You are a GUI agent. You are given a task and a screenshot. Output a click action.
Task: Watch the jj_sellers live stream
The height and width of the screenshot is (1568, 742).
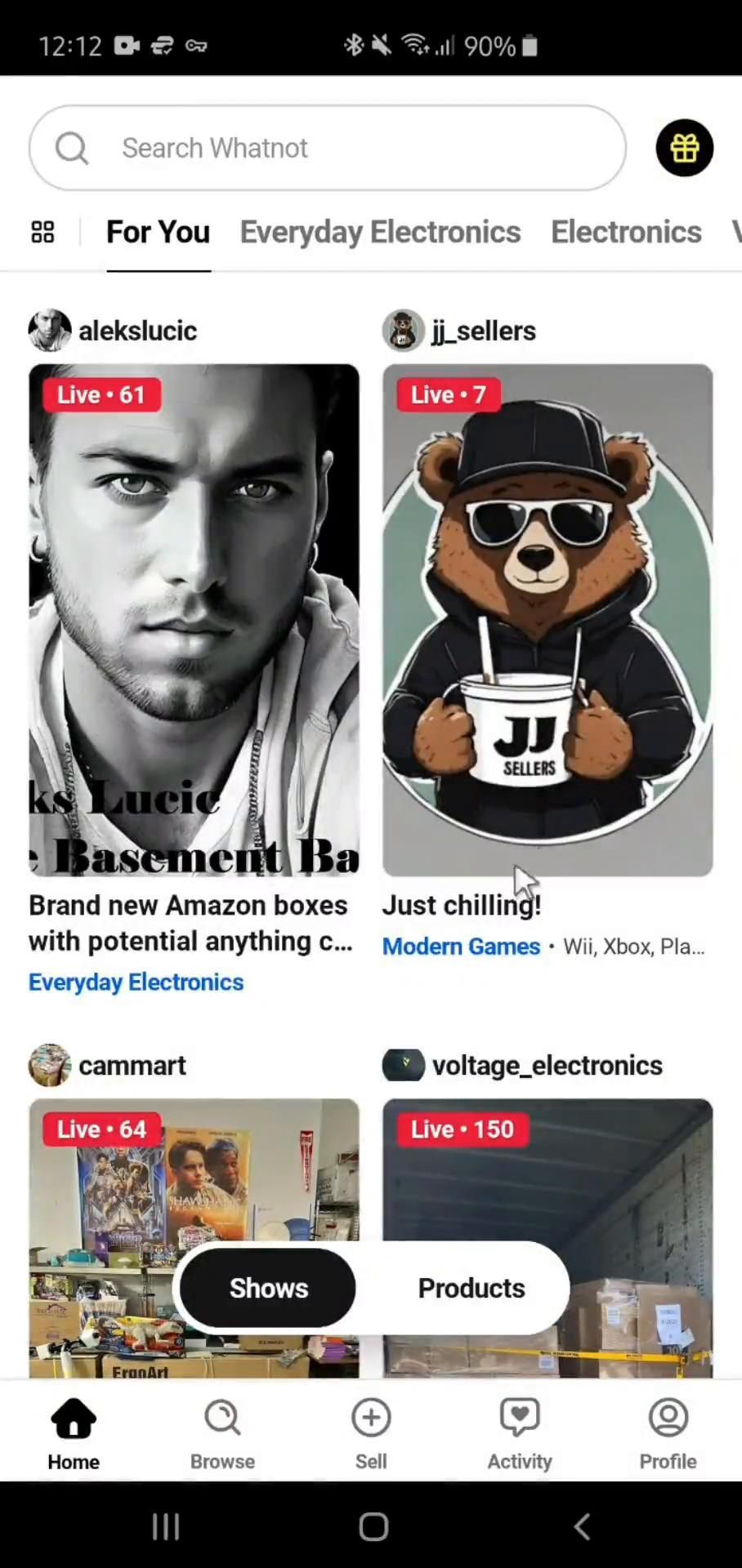[548, 619]
